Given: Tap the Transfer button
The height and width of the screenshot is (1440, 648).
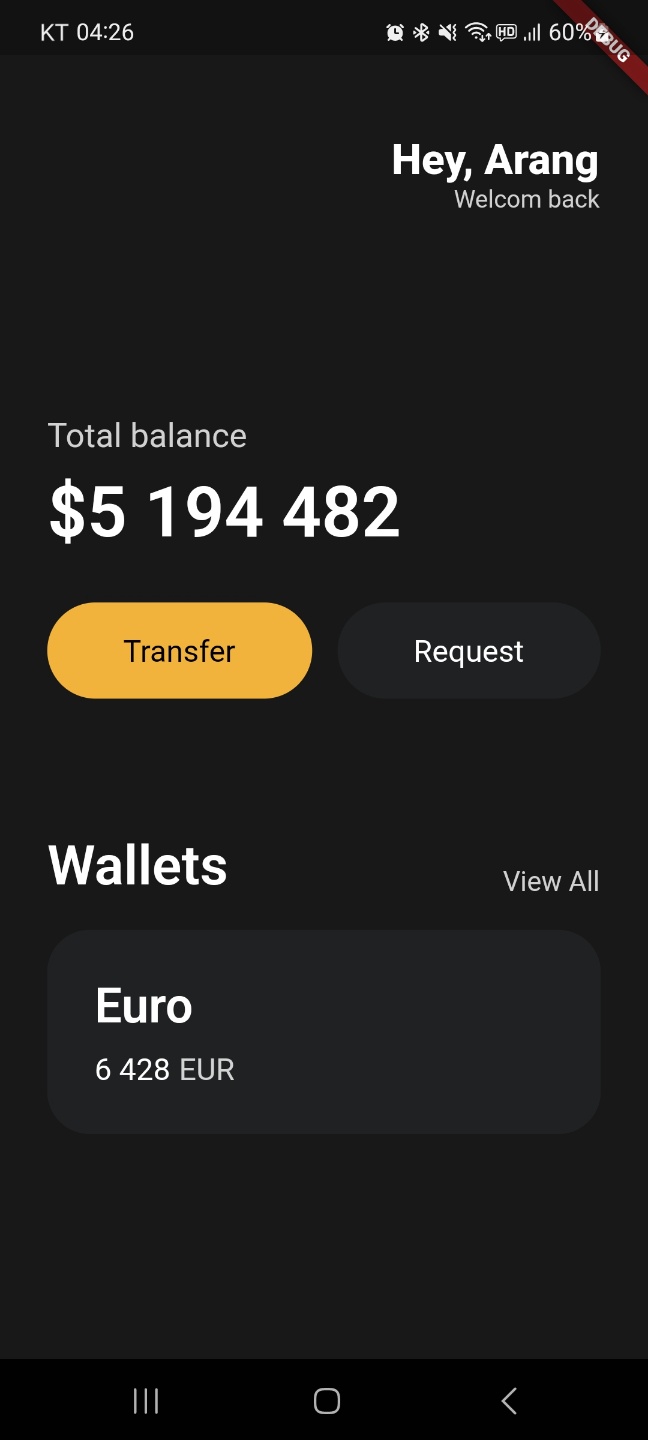Looking at the screenshot, I should 180,651.
